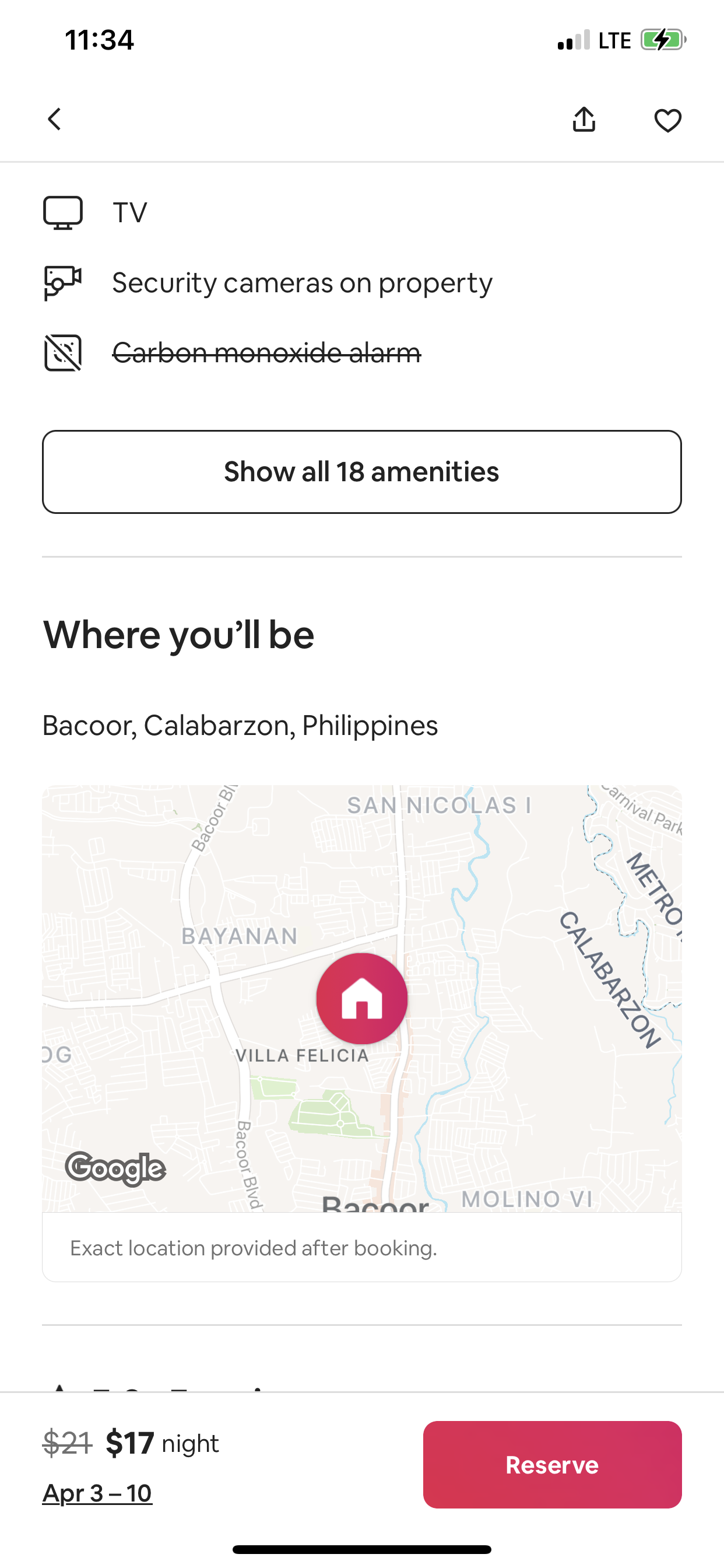Go back using the top-left arrow
The image size is (724, 1568).
[55, 120]
